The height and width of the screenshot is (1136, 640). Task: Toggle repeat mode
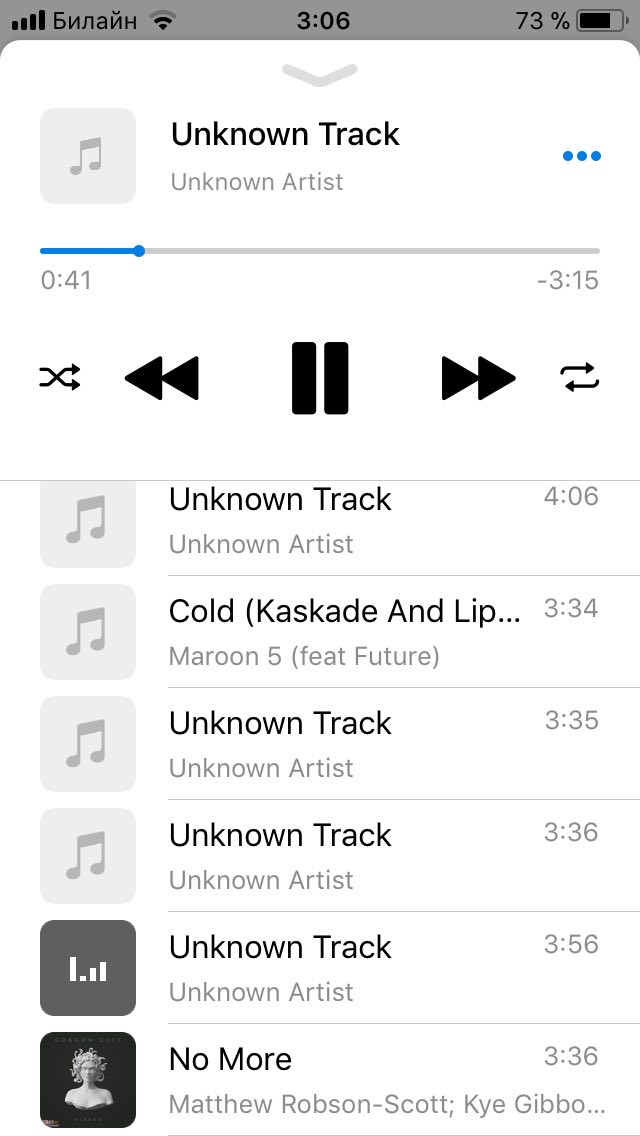[580, 378]
